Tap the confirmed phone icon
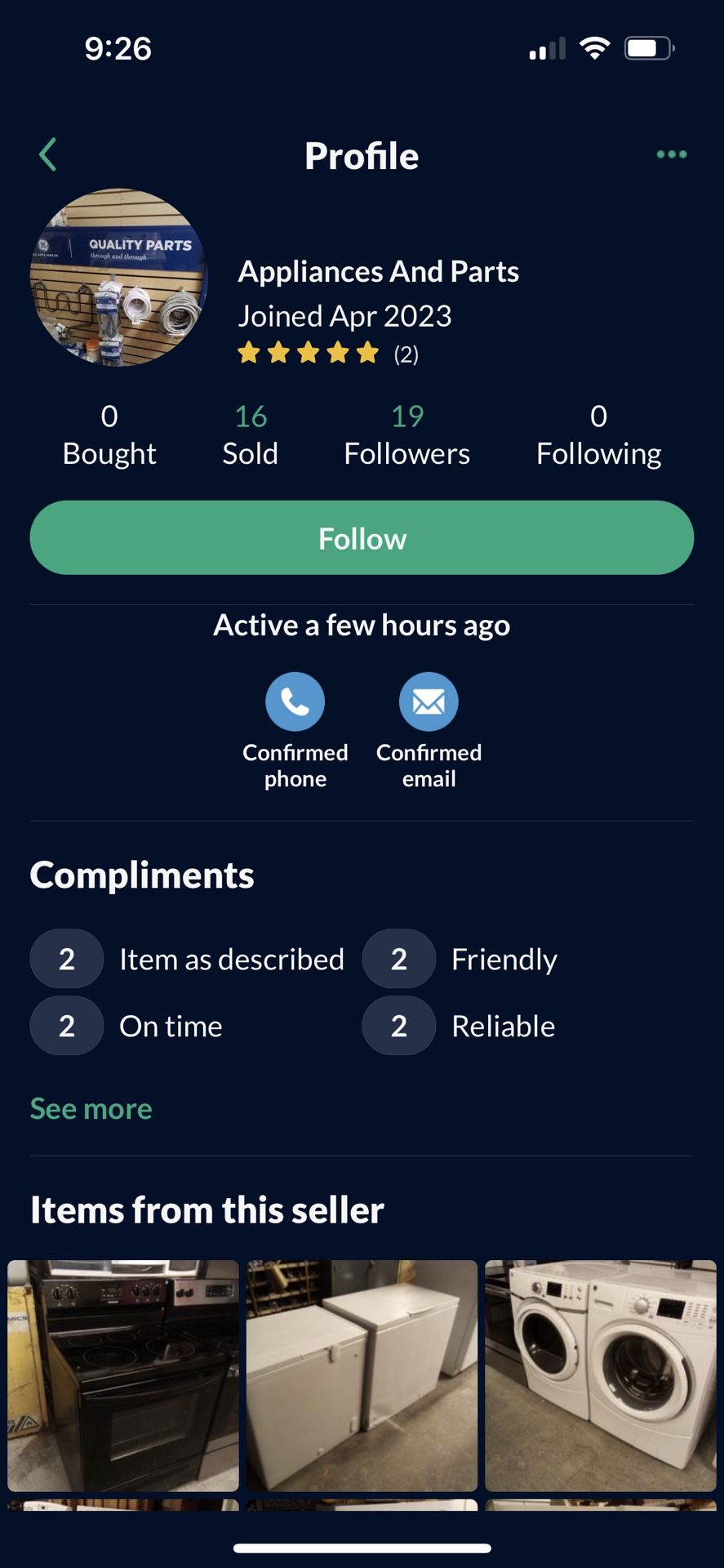The image size is (724, 1568). [x=295, y=701]
